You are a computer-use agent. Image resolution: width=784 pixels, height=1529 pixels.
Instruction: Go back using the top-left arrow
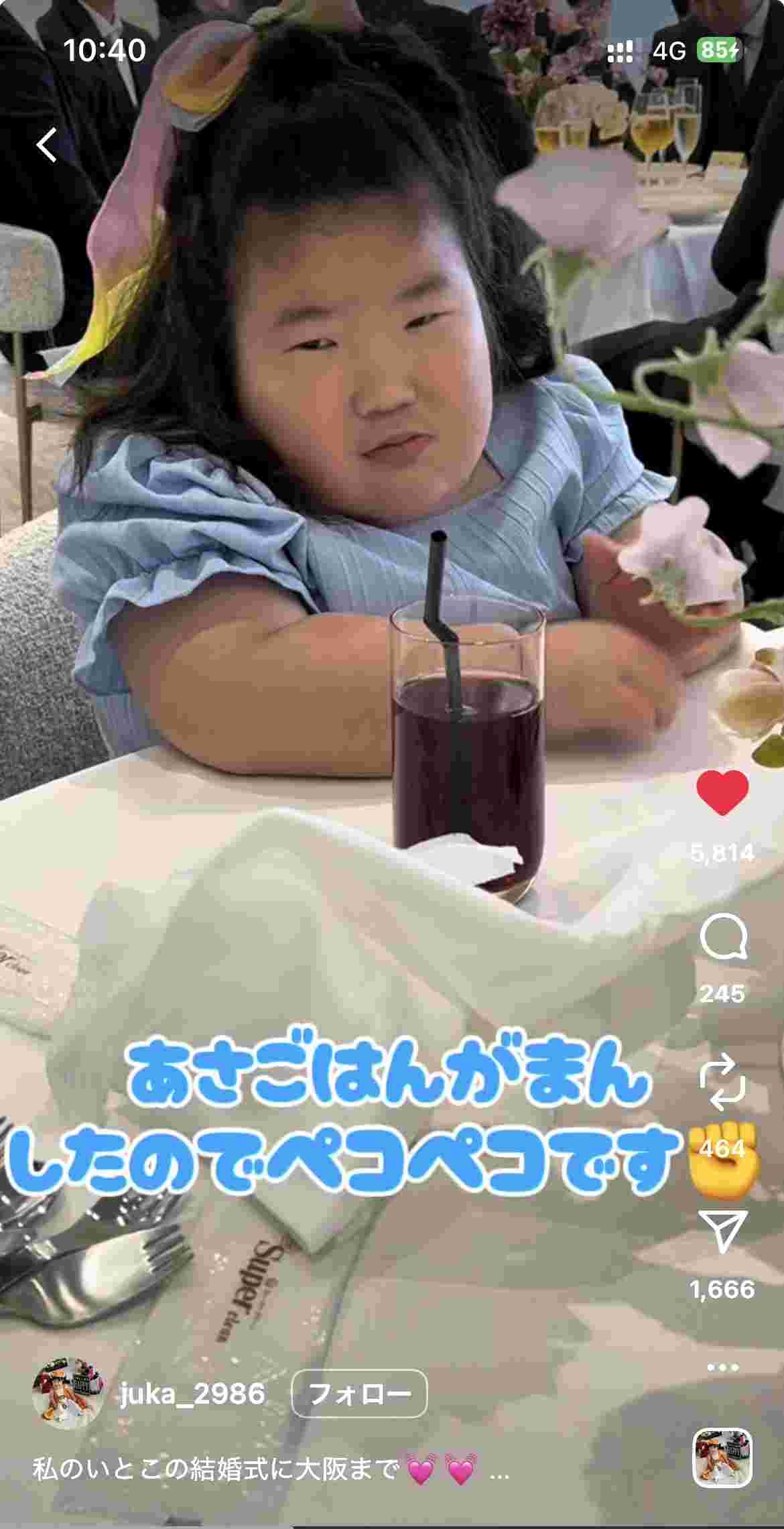tap(47, 145)
